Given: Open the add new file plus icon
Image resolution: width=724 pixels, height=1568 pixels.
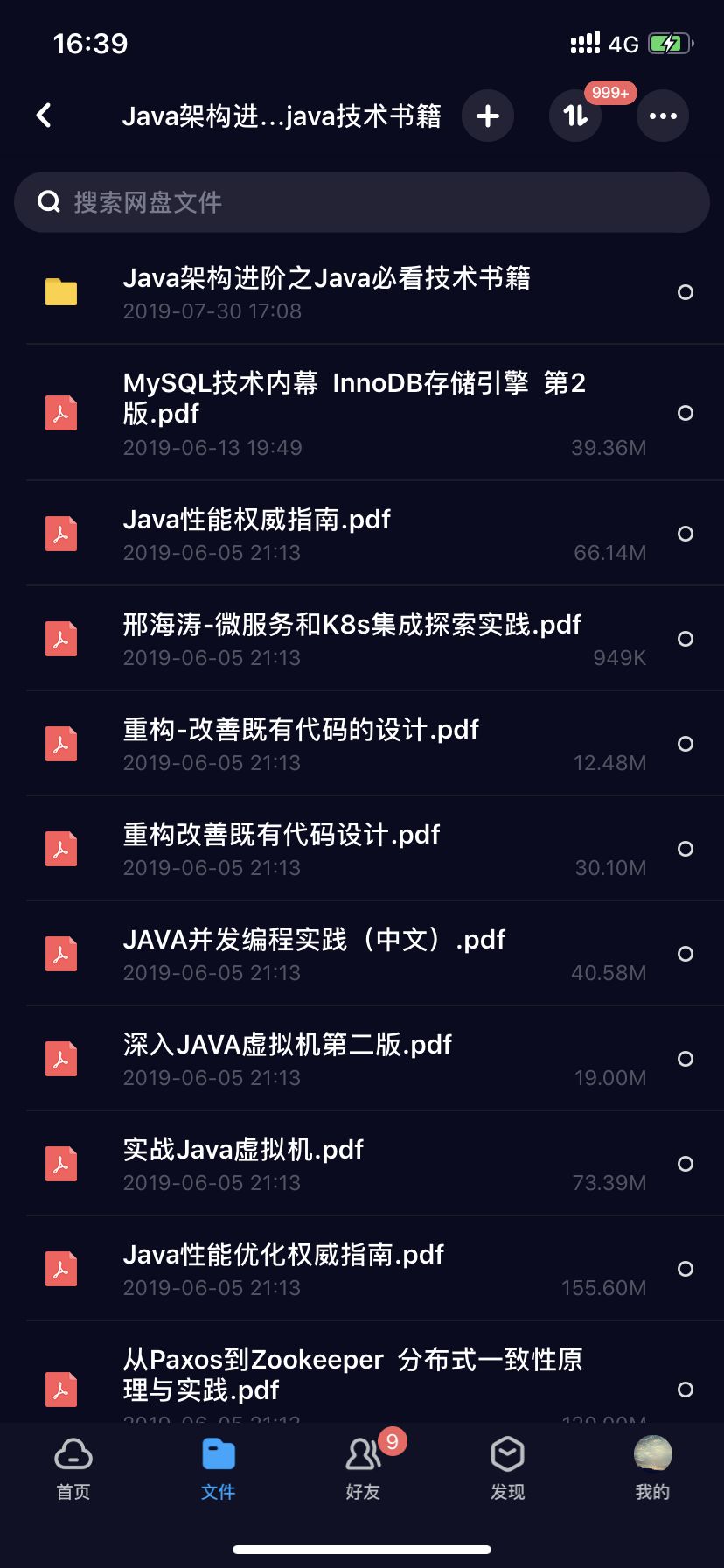Looking at the screenshot, I should pyautogui.click(x=488, y=115).
